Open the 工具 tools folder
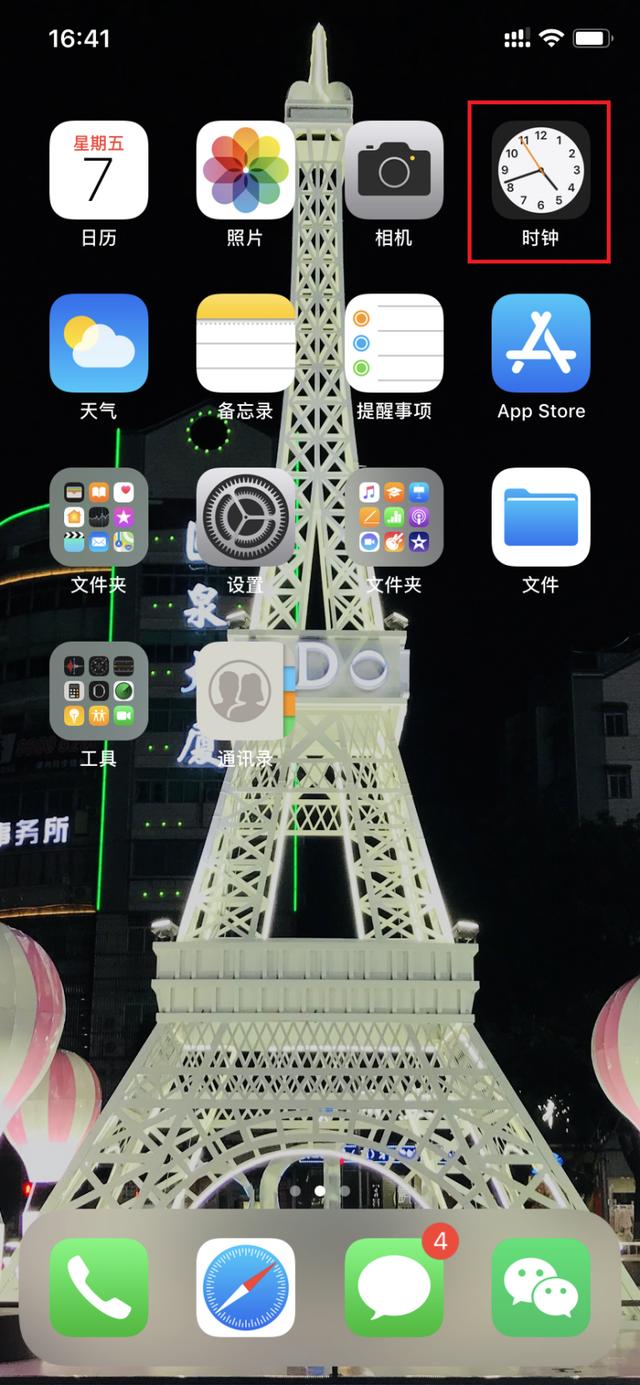 point(99,690)
